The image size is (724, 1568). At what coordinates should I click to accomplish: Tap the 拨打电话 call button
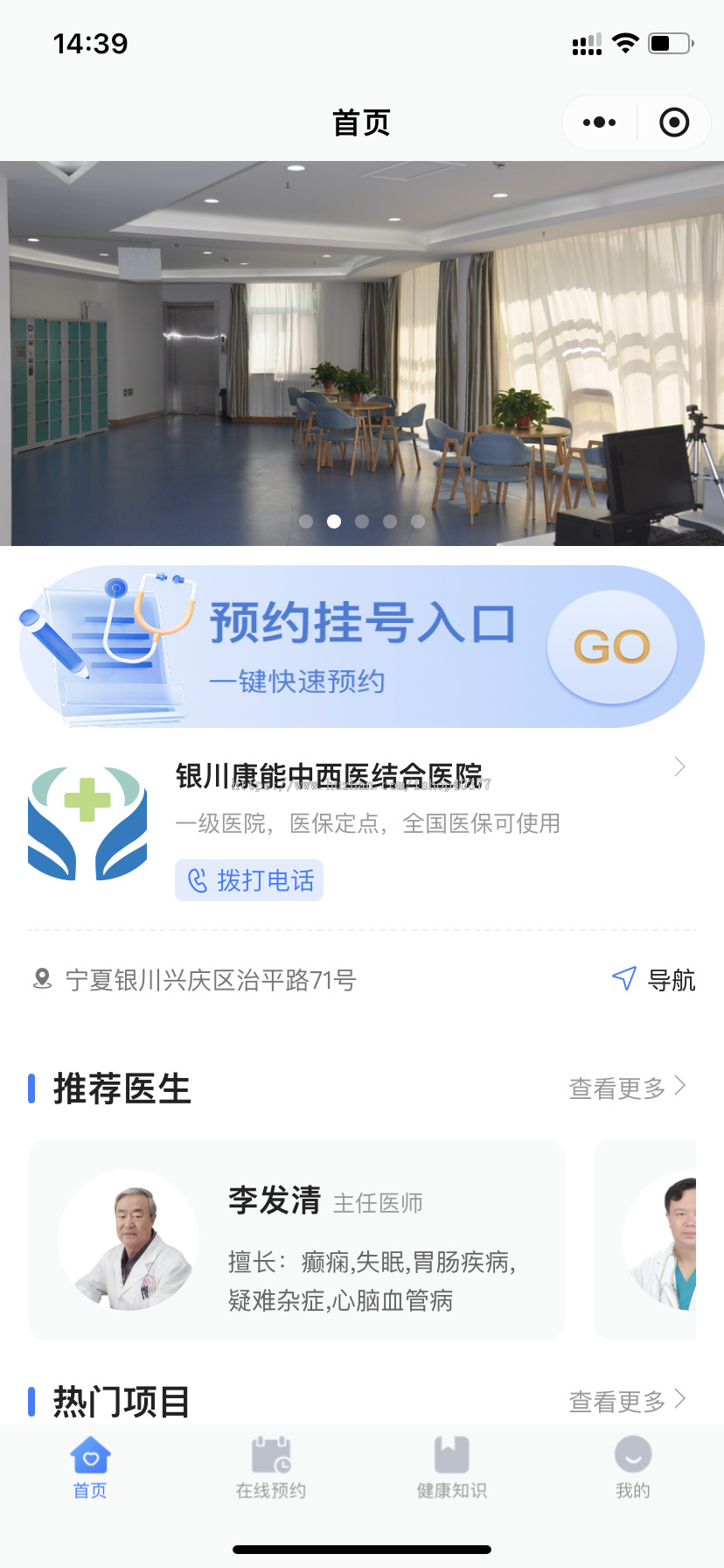click(249, 880)
